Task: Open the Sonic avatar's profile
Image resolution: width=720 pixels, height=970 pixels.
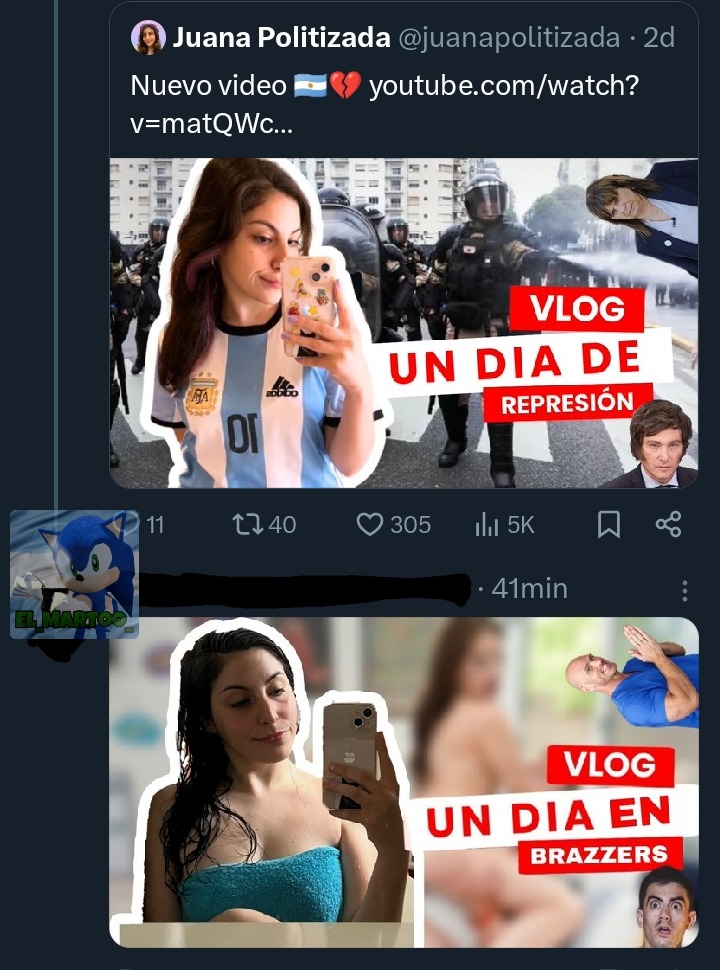Action: coord(74,574)
